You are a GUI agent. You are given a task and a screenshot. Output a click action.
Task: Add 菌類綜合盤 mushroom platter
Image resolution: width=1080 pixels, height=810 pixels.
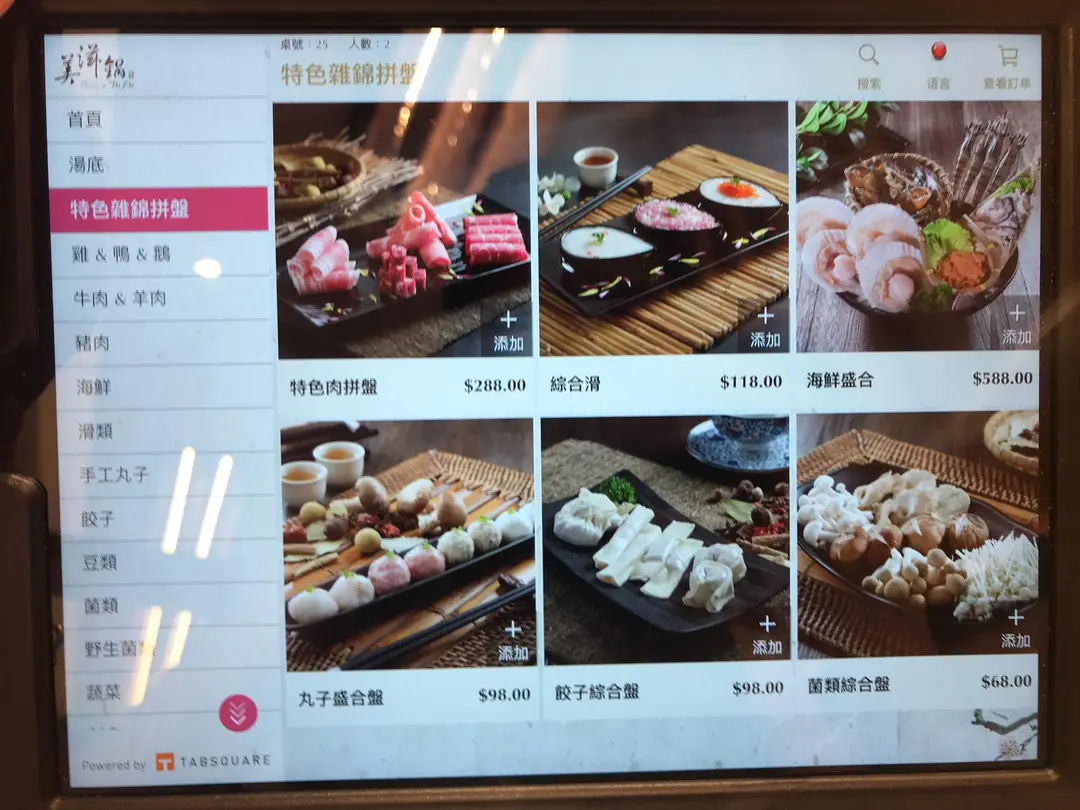coord(1016,630)
